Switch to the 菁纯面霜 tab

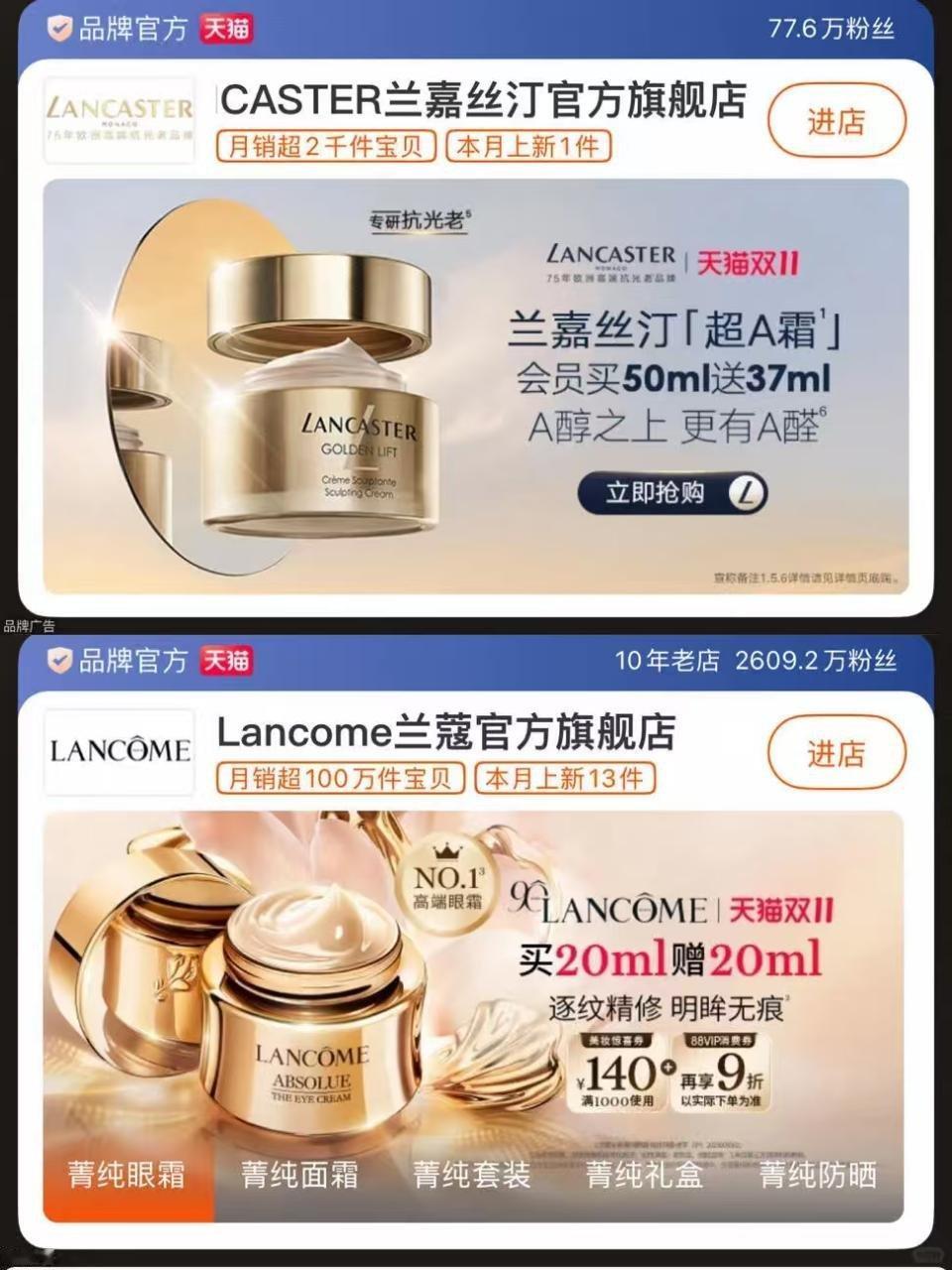point(300,1176)
